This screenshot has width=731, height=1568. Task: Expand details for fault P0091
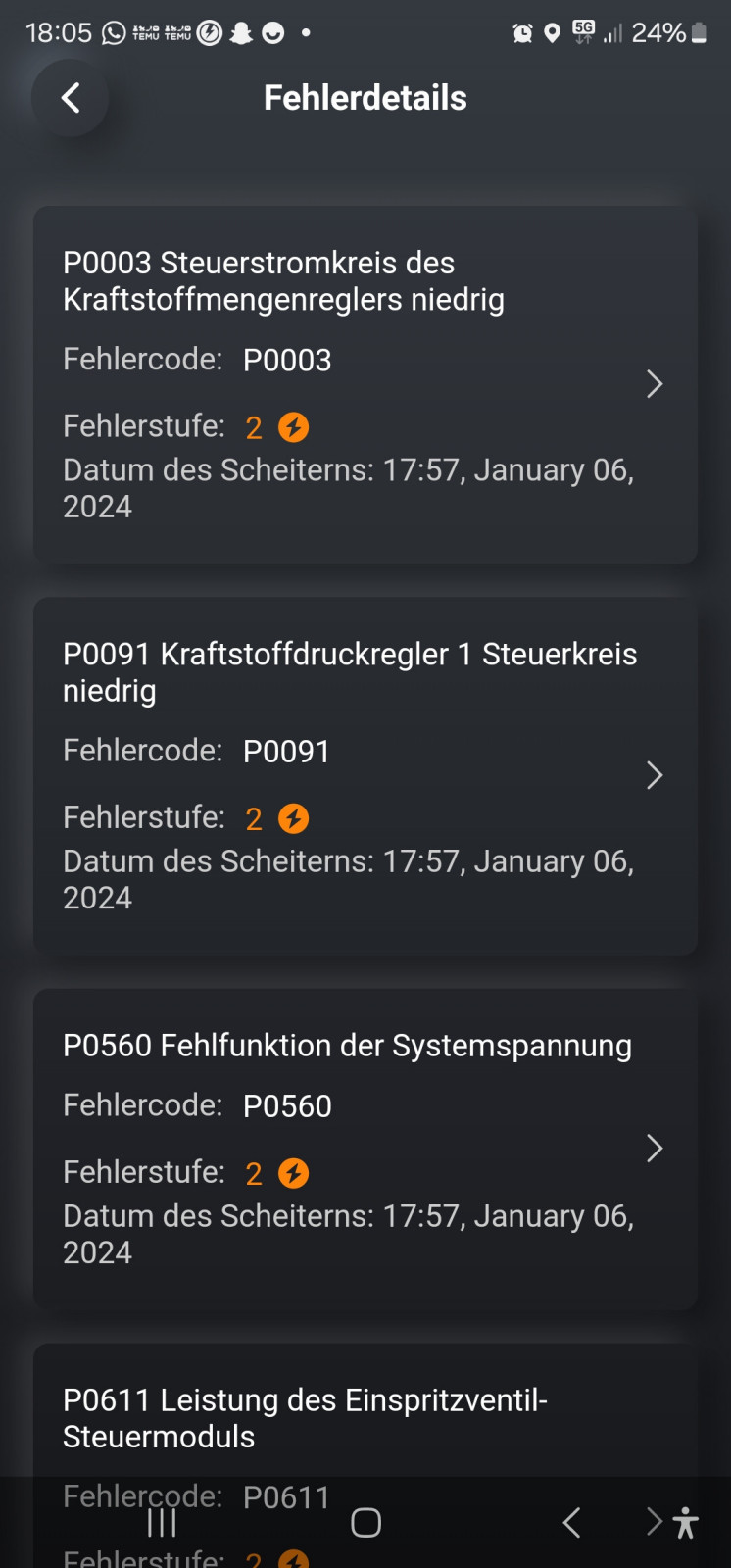tap(655, 775)
